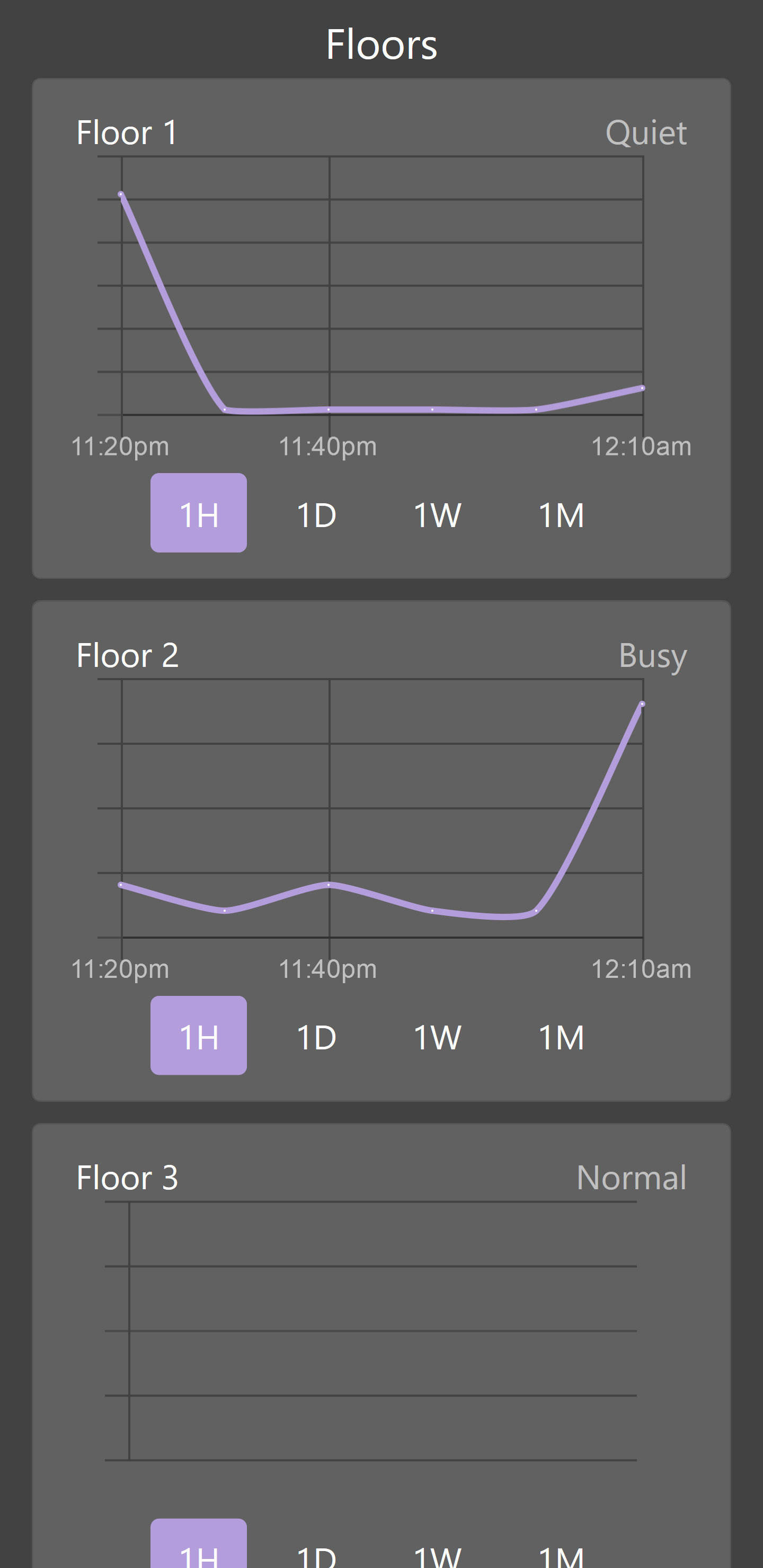Viewport: 763px width, 1568px height.
Task: Select the 1H range for Floor 2
Action: tap(199, 1036)
